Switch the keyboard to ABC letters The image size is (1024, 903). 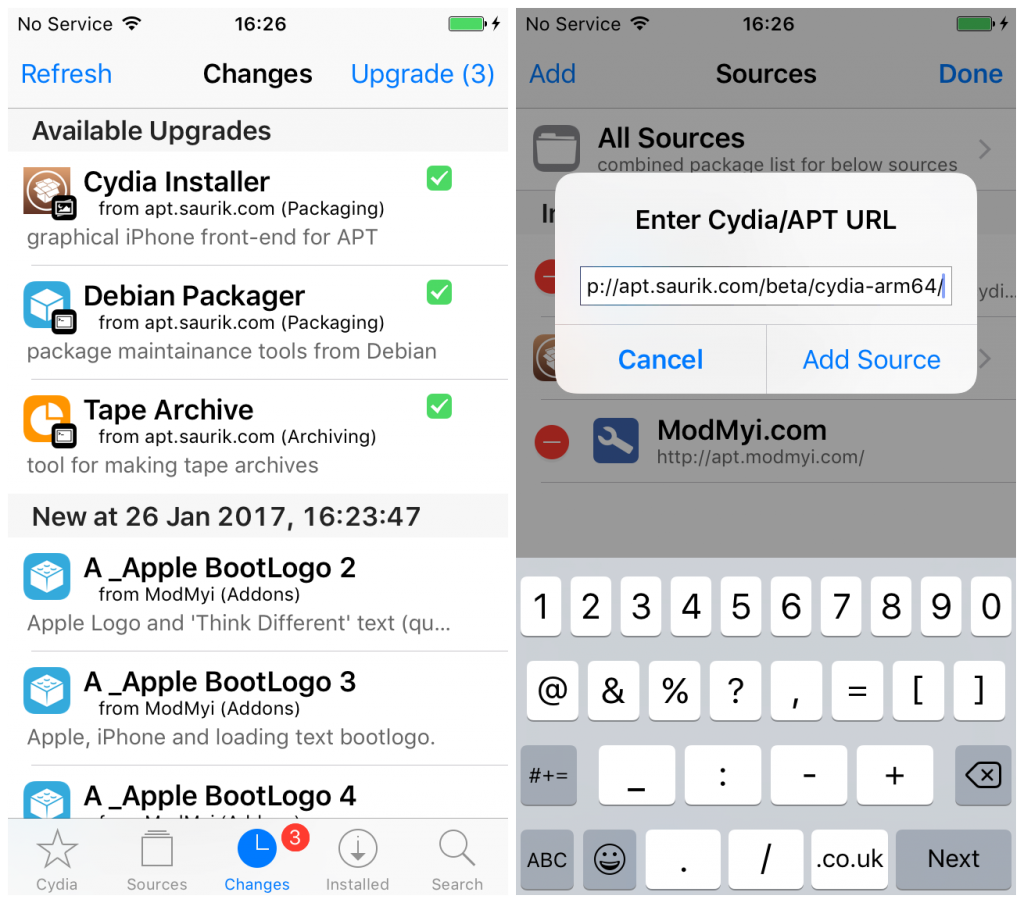coord(547,859)
